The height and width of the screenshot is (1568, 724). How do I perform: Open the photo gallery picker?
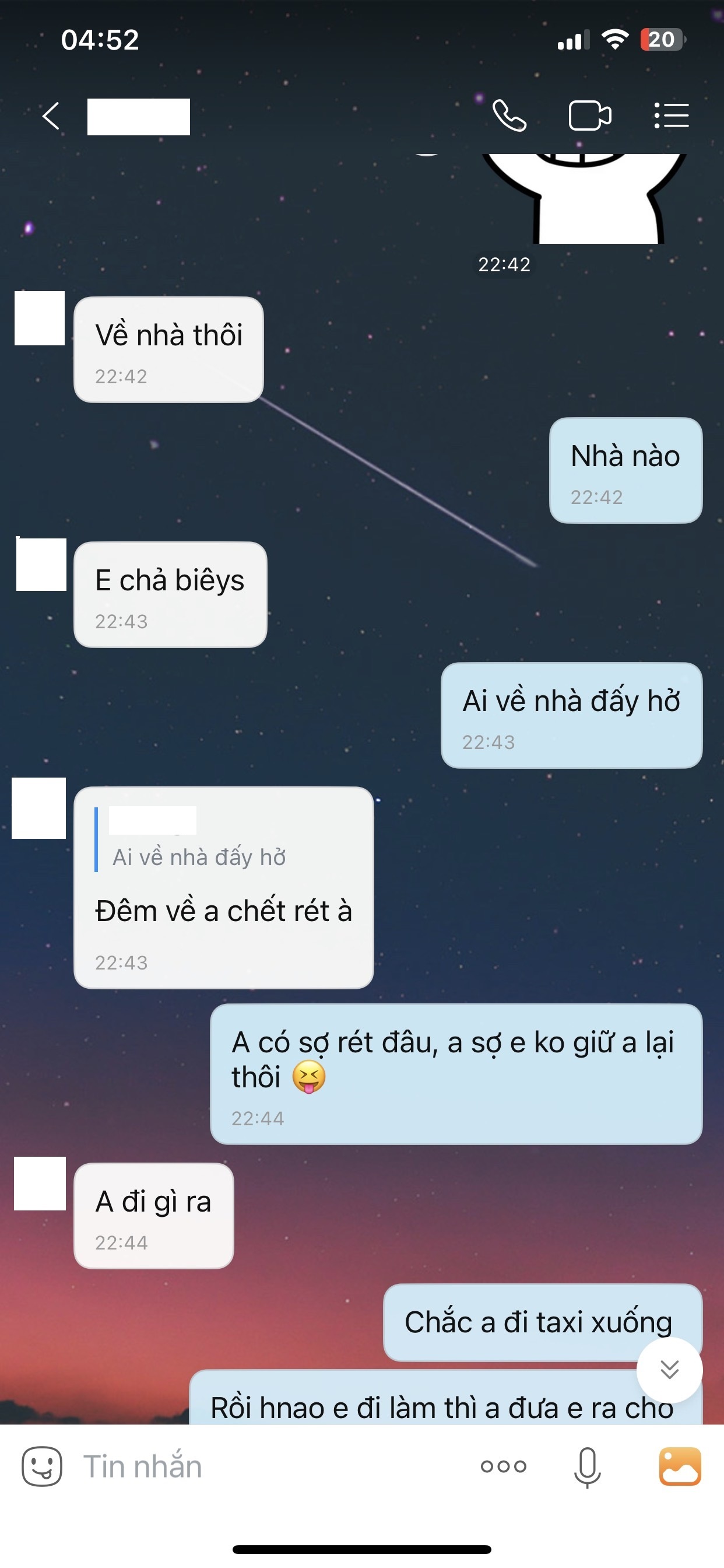click(x=680, y=1466)
